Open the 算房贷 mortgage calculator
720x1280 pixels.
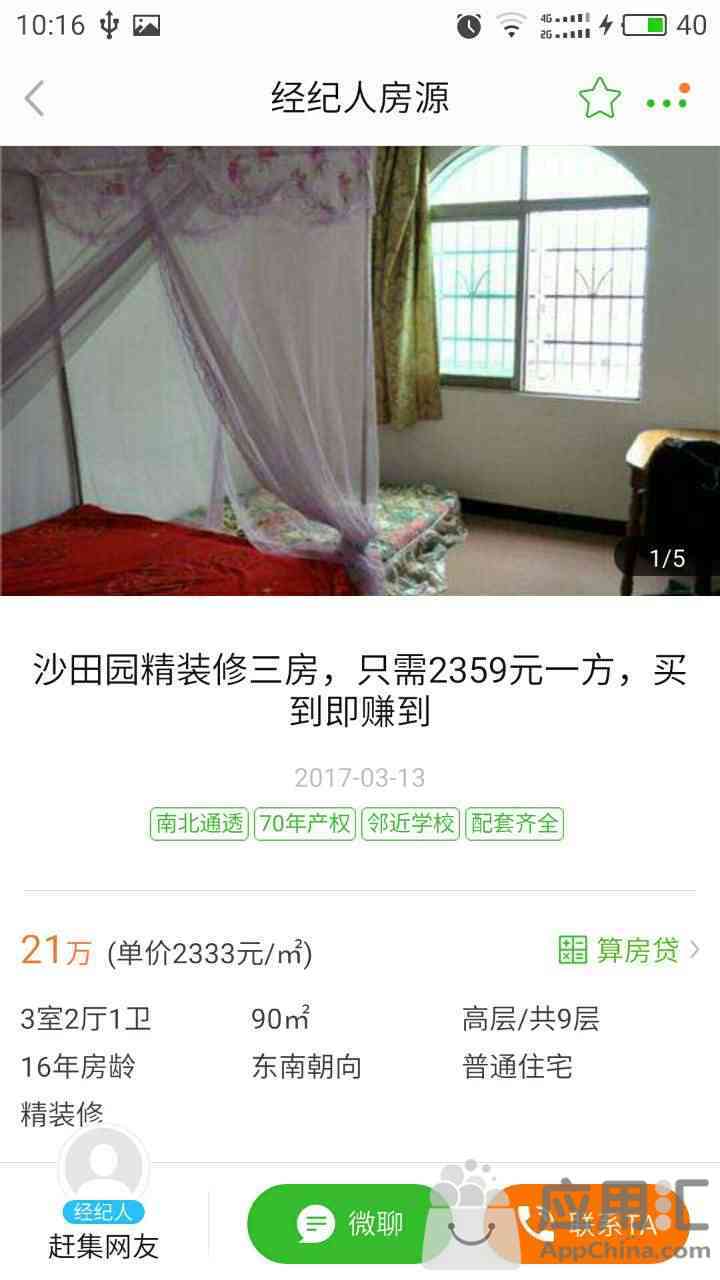(629, 949)
